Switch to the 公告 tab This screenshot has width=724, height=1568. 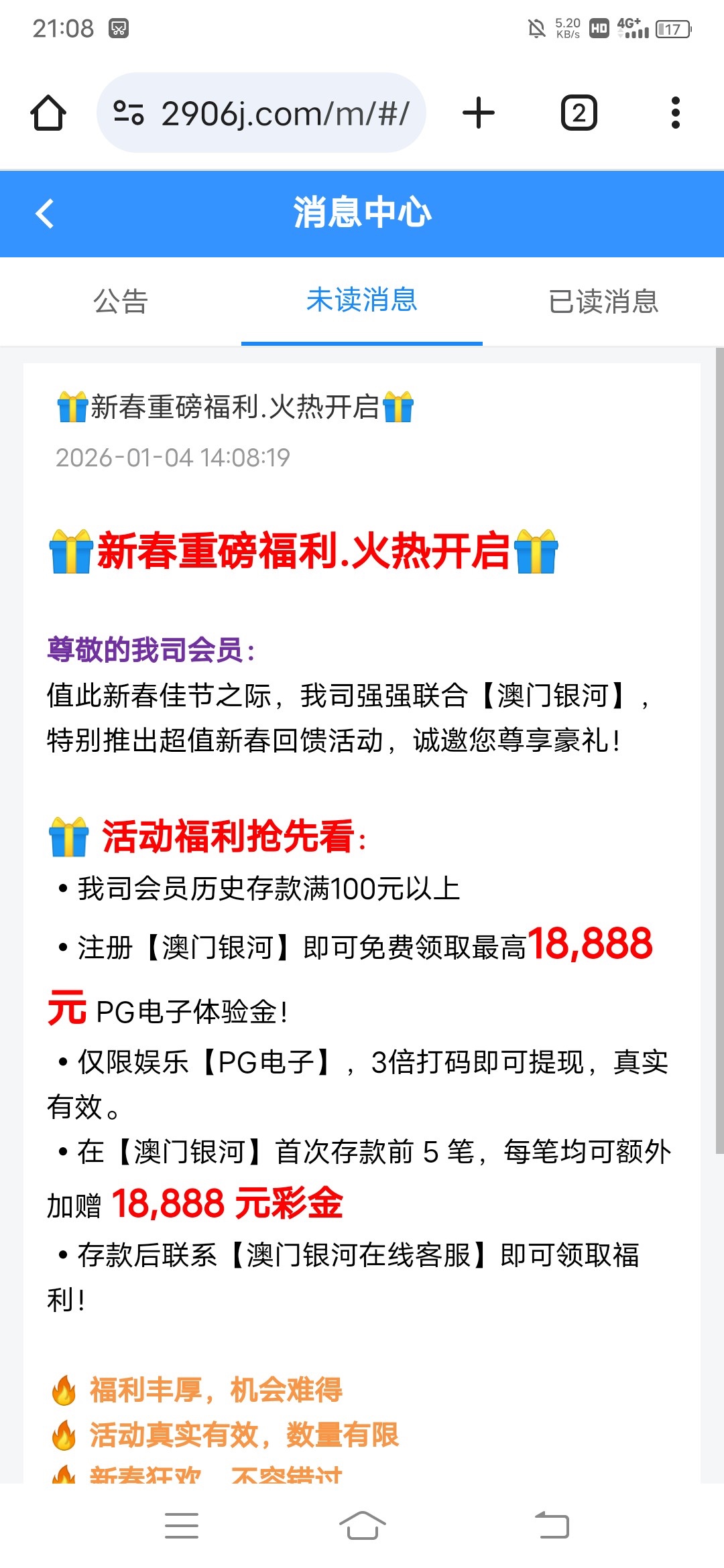[121, 301]
